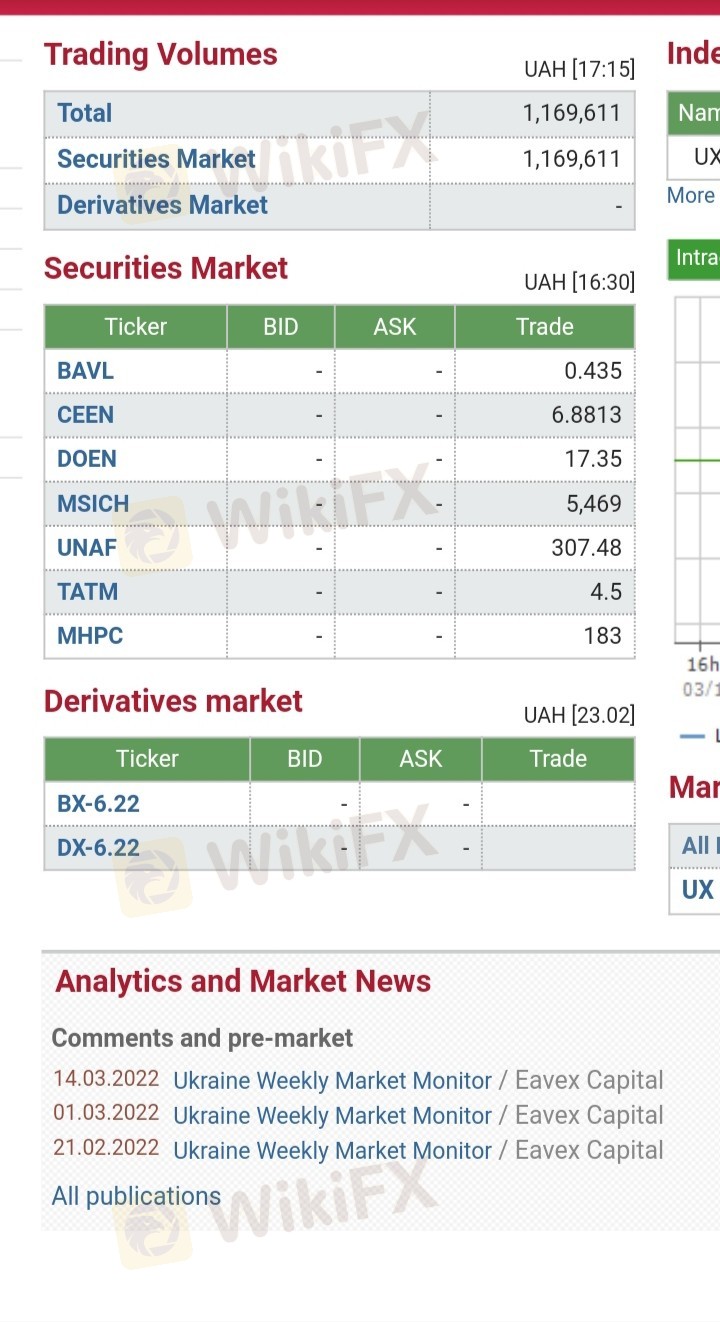Open the MHPC ticker
Viewport: 720px width, 1322px height.
coord(90,635)
